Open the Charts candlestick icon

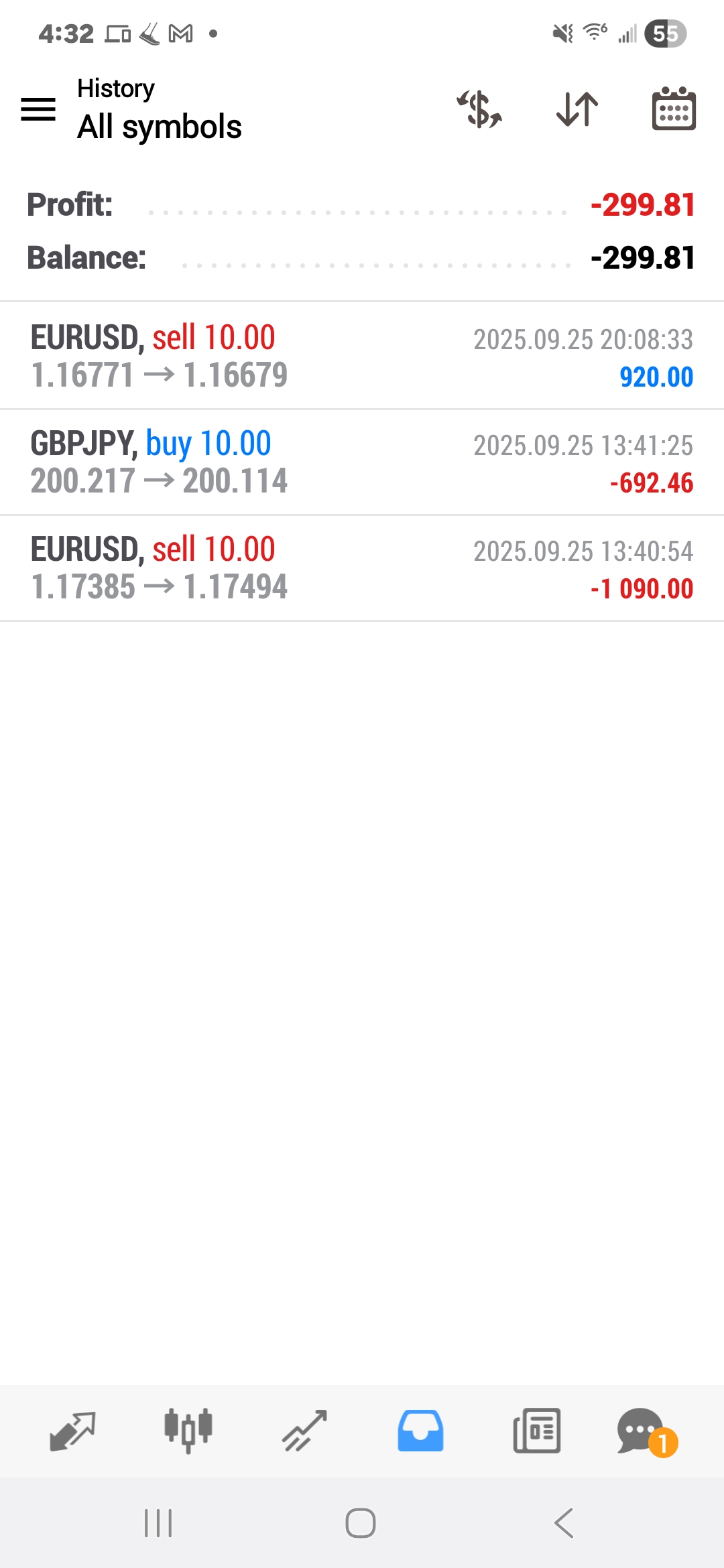coord(188,1431)
